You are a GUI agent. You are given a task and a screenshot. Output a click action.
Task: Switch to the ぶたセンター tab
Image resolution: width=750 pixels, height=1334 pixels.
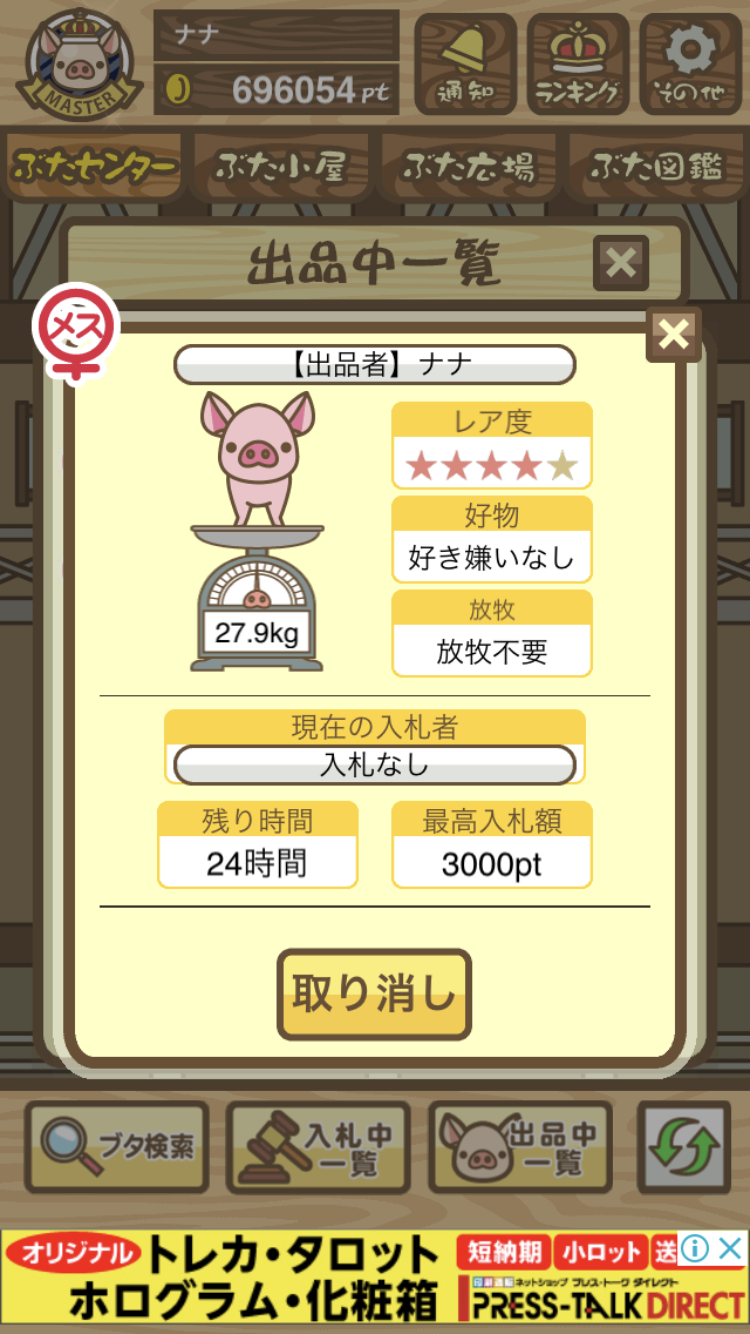(x=95, y=167)
